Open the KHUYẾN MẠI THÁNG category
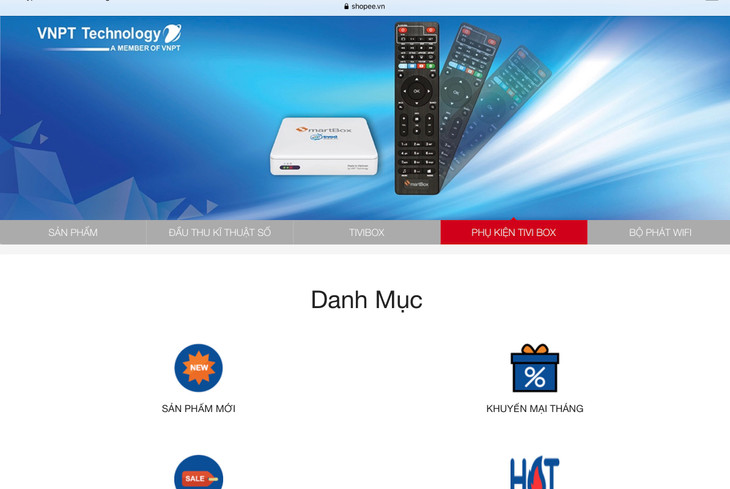 (534, 368)
